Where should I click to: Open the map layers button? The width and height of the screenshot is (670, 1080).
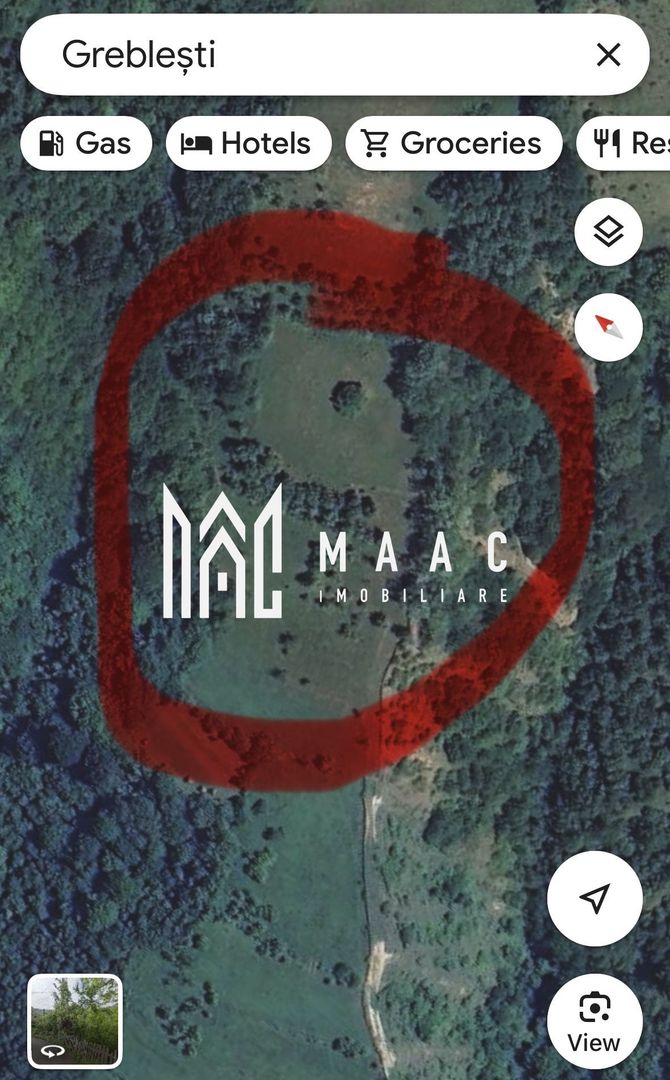pos(608,232)
